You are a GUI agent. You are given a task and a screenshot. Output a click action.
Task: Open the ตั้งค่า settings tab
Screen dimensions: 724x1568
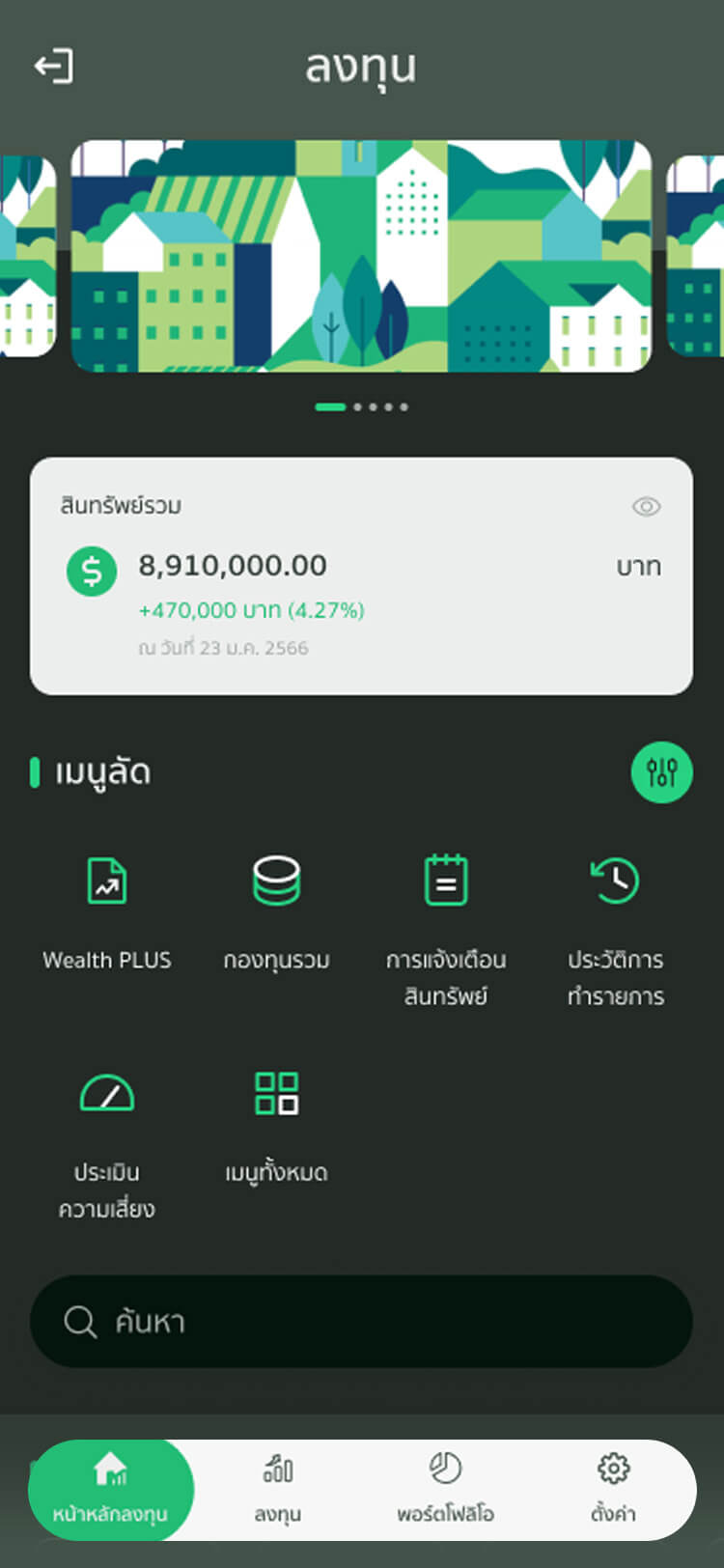pos(613,1490)
